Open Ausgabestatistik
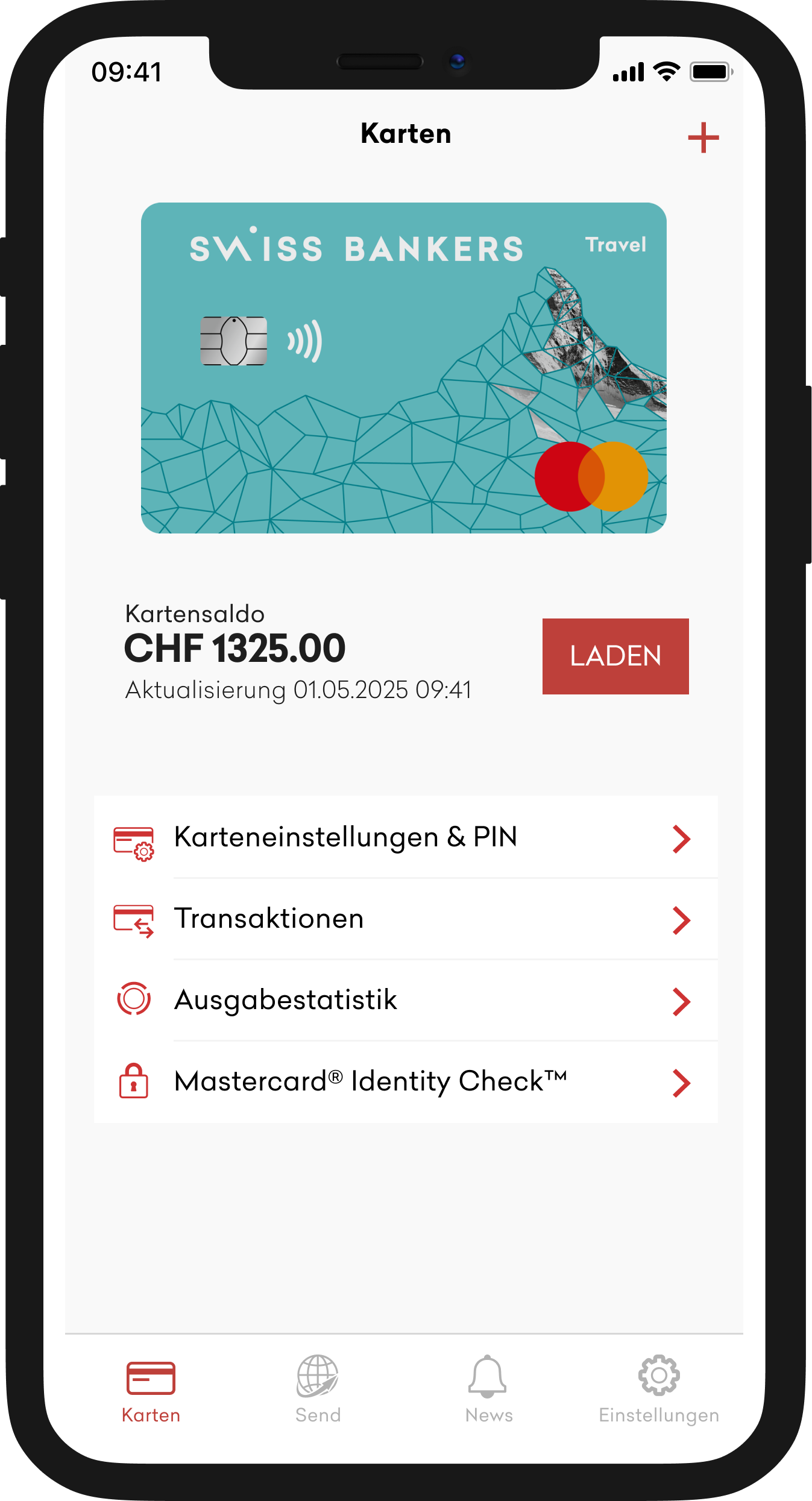 (x=405, y=1001)
